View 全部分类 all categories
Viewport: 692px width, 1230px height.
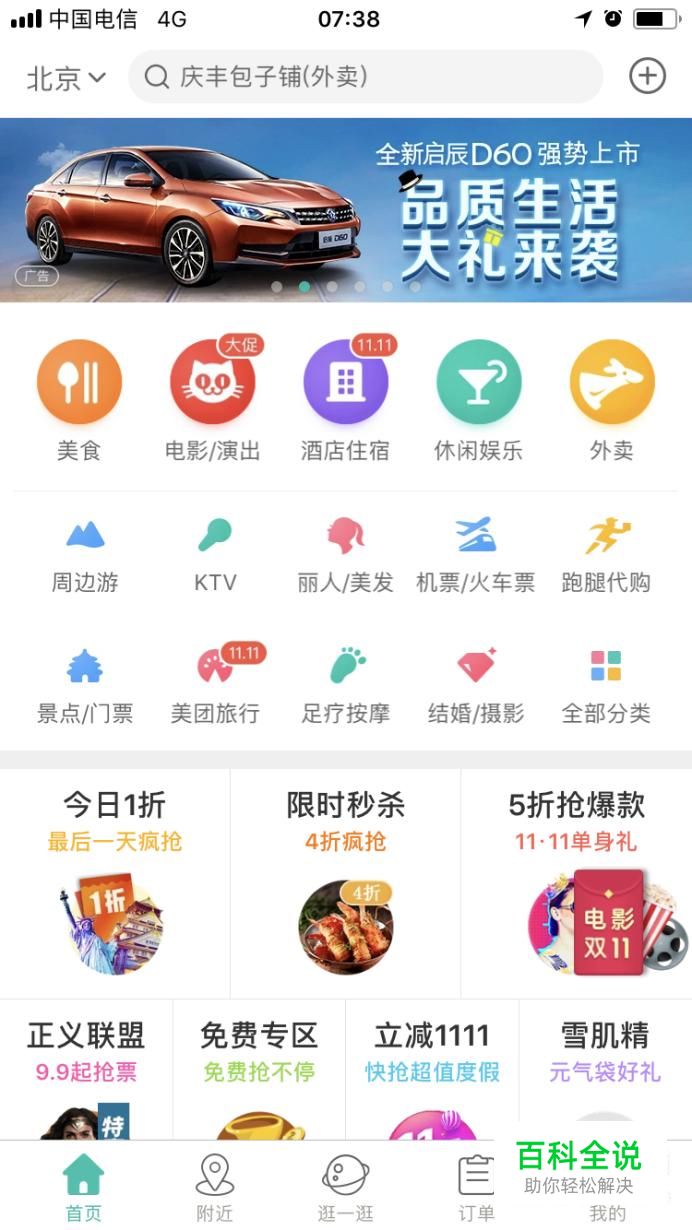pyautogui.click(x=606, y=686)
